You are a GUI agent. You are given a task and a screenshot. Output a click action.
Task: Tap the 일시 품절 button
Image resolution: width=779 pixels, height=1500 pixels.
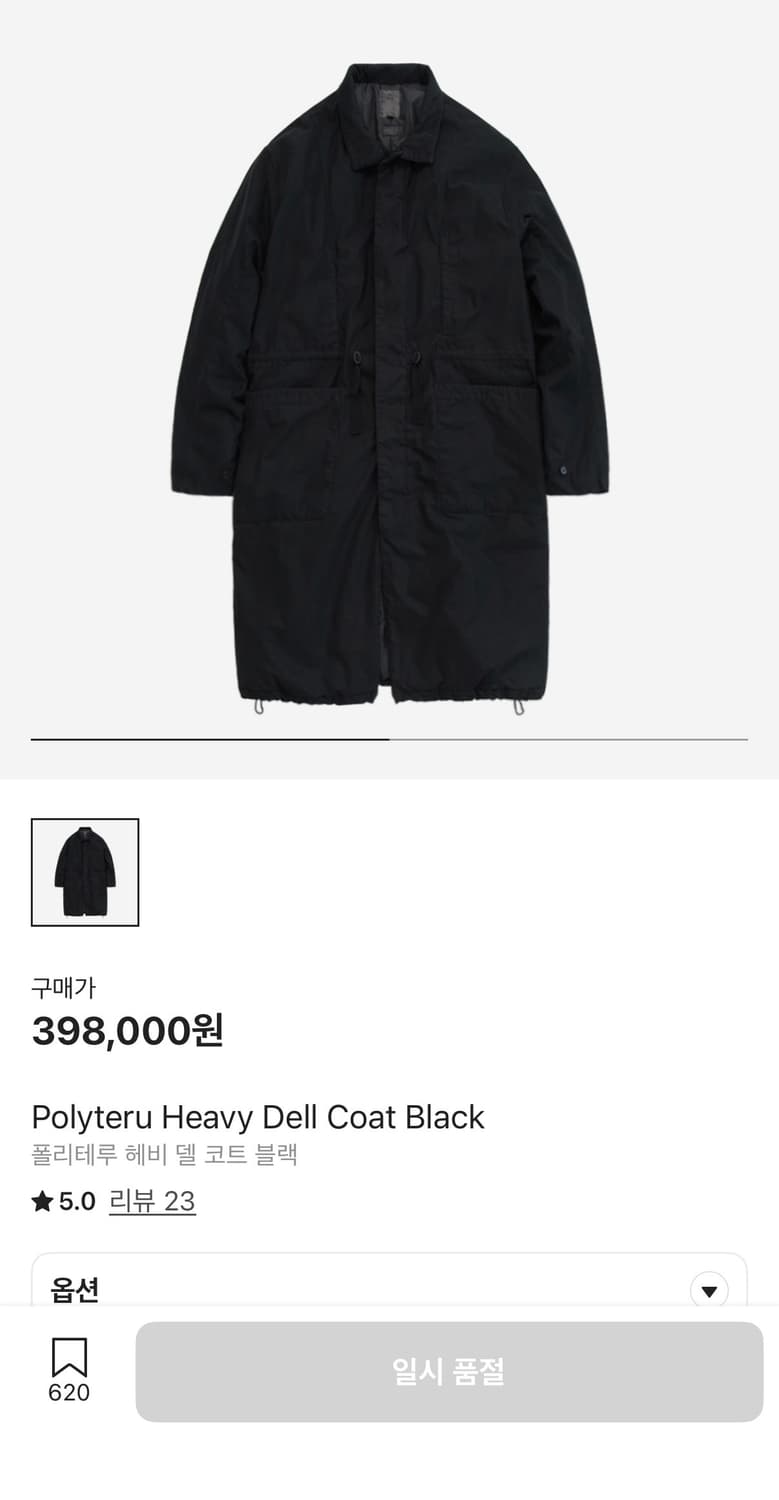coord(449,1371)
